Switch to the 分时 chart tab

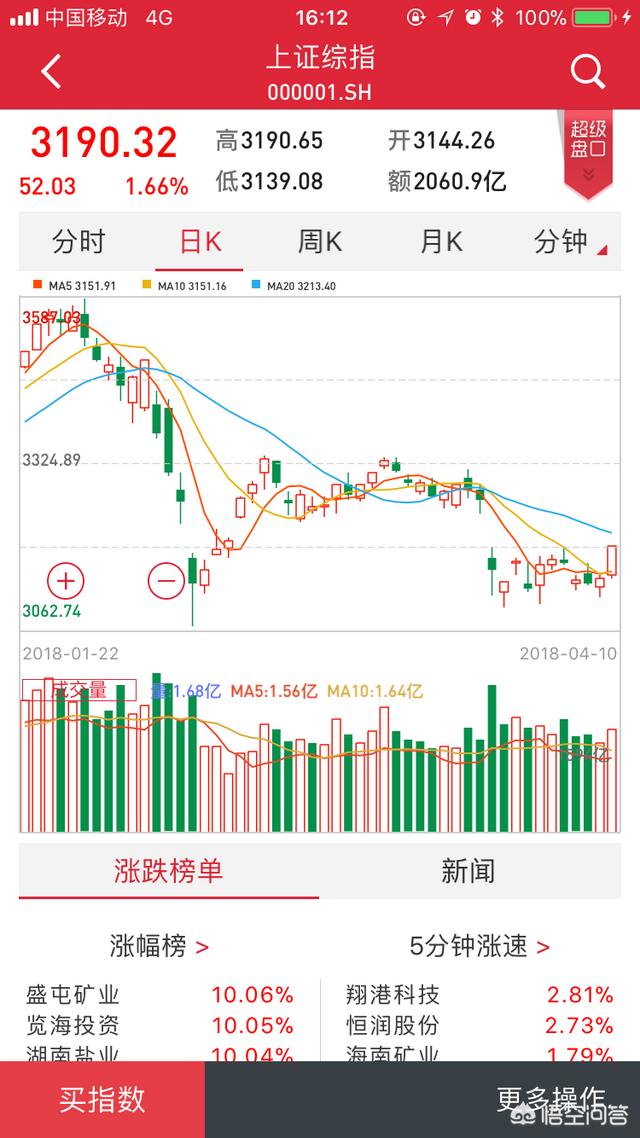(78, 242)
